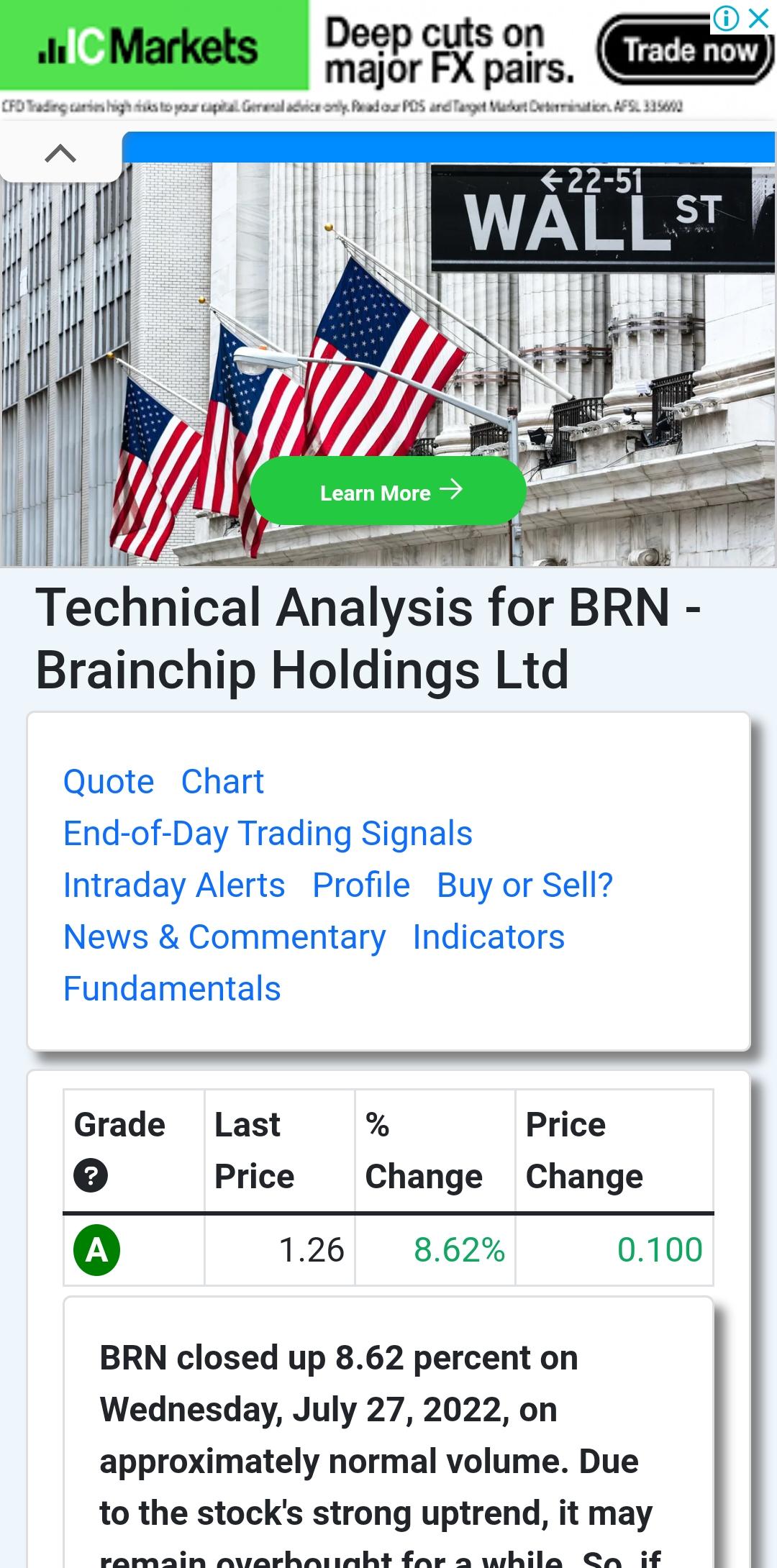The width and height of the screenshot is (777, 1568).
Task: Go to the Profile link
Action: [x=361, y=885]
